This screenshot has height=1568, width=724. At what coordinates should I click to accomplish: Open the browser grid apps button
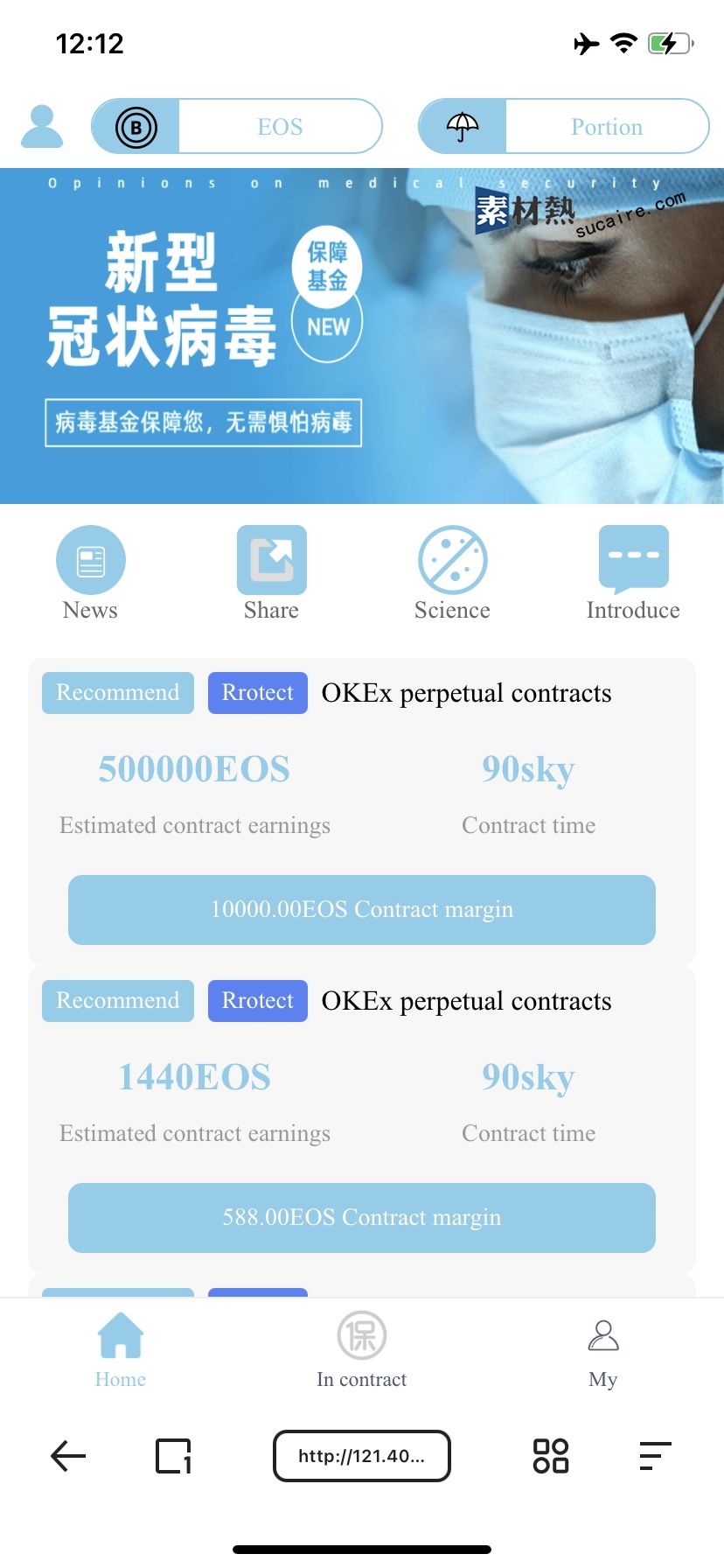point(551,1456)
